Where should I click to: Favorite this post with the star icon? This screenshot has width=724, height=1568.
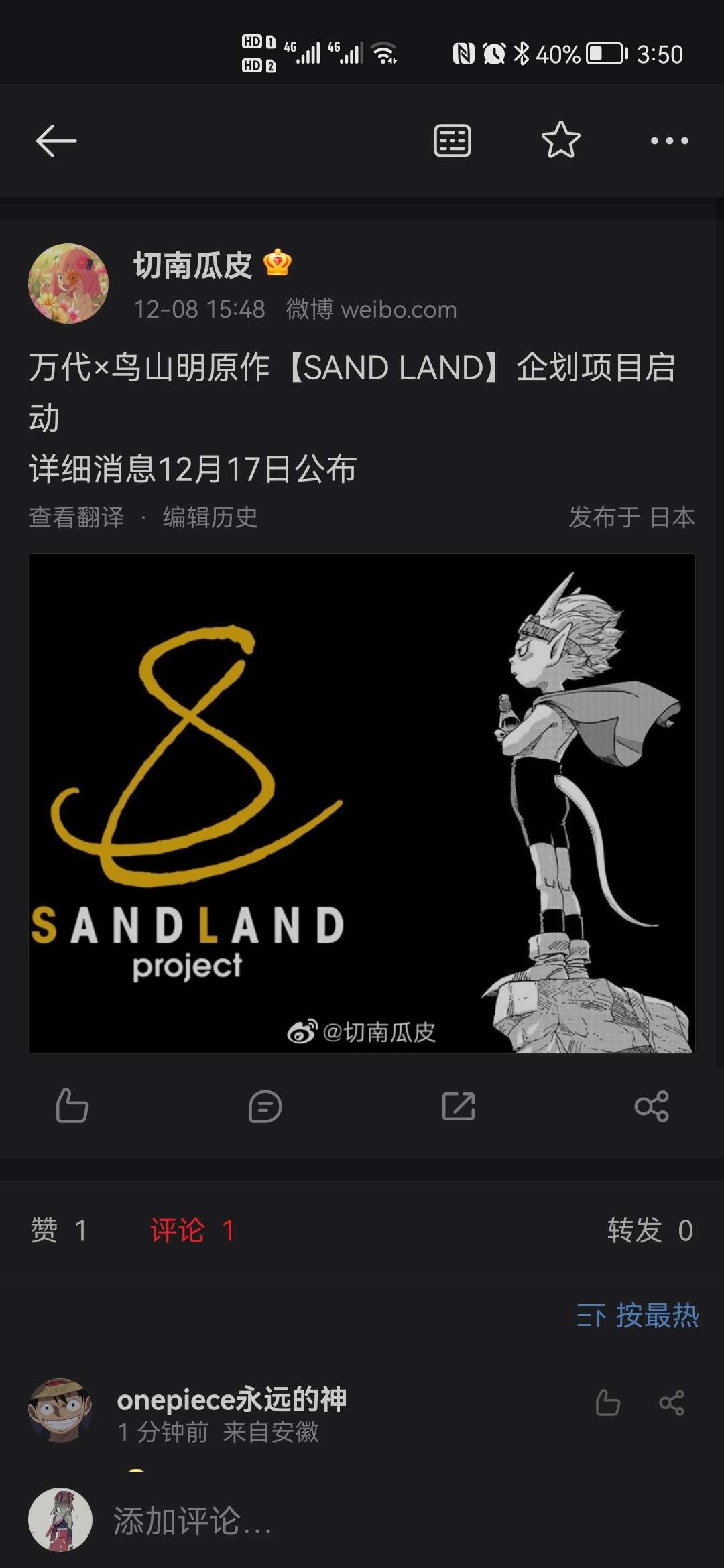tap(560, 141)
